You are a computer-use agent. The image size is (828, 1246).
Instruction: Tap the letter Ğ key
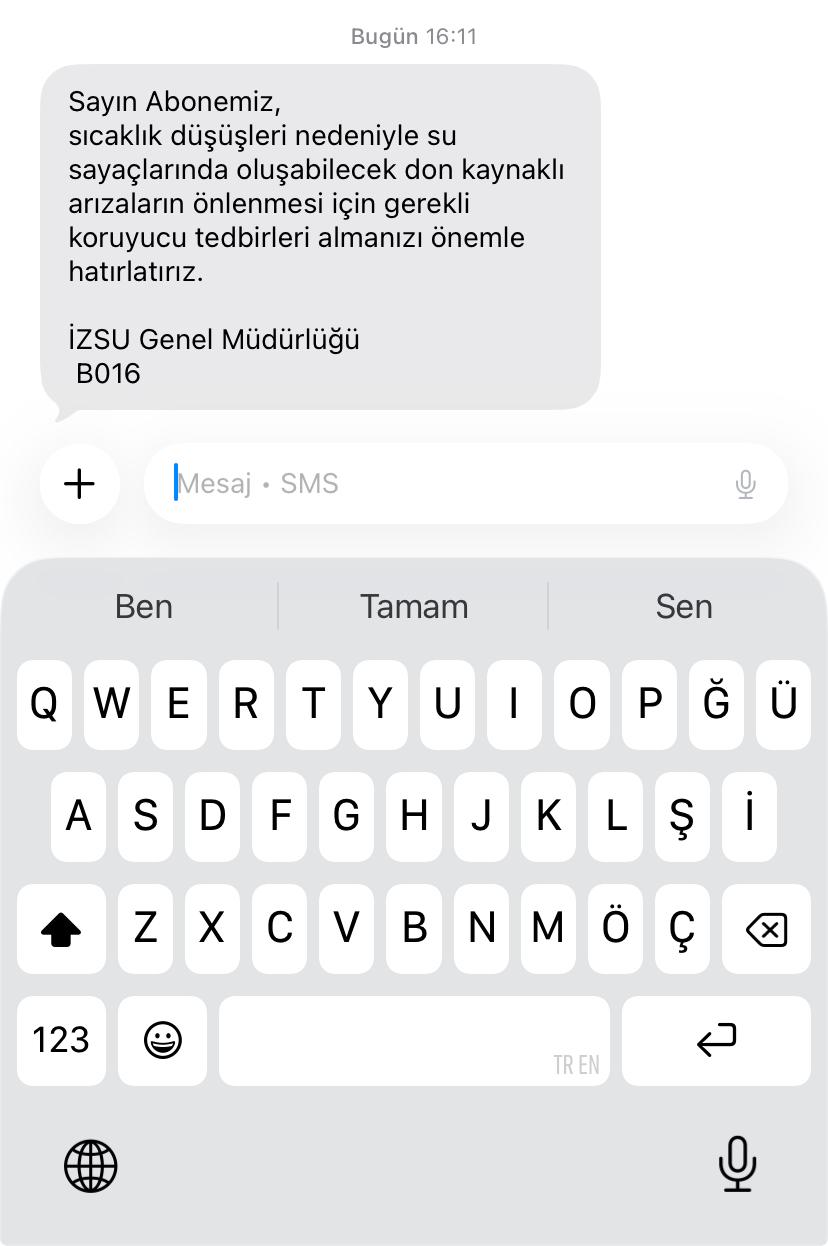(x=716, y=705)
